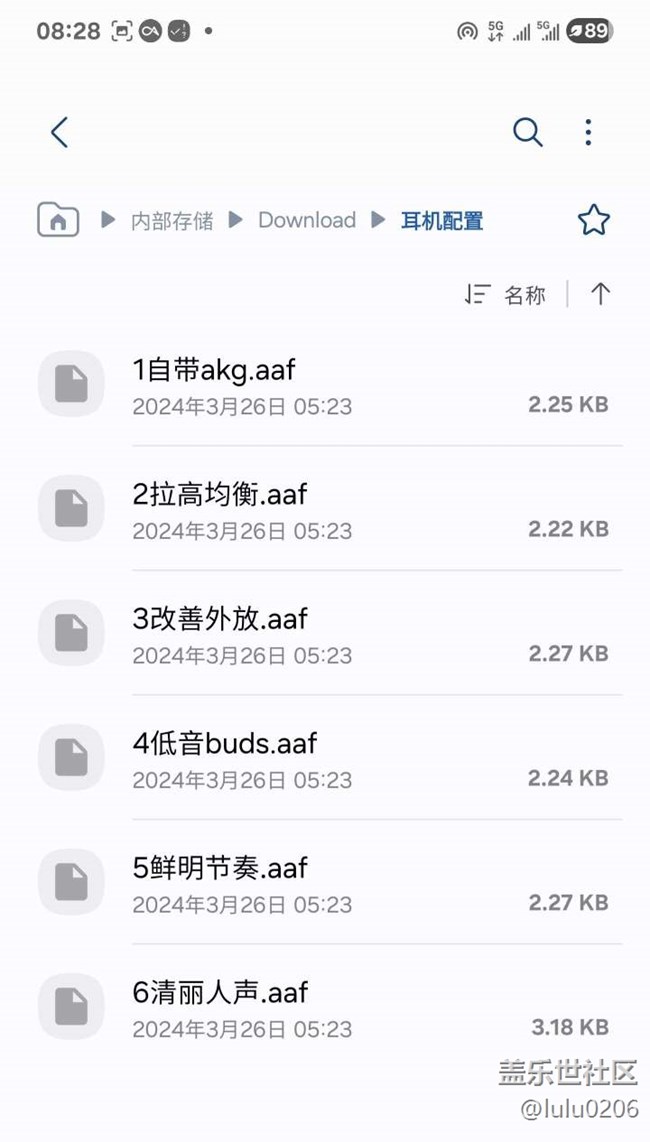Open file 2拉高均衡.aaf
This screenshot has height=1142, width=650.
tap(325, 508)
